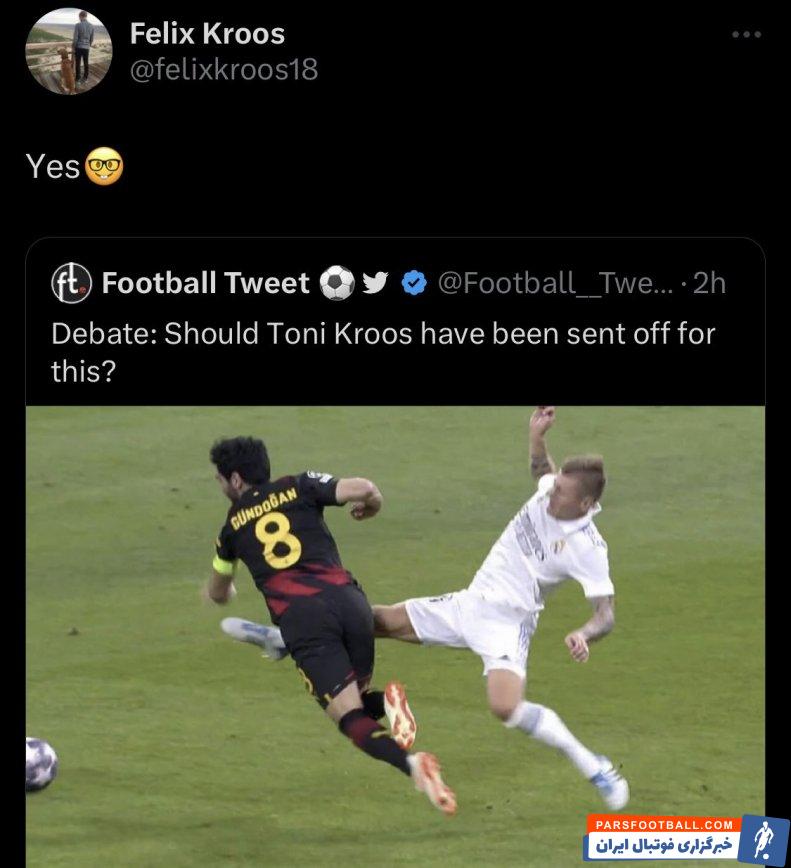
Task: Open the tweet's overflow menu
Action: coord(746,35)
